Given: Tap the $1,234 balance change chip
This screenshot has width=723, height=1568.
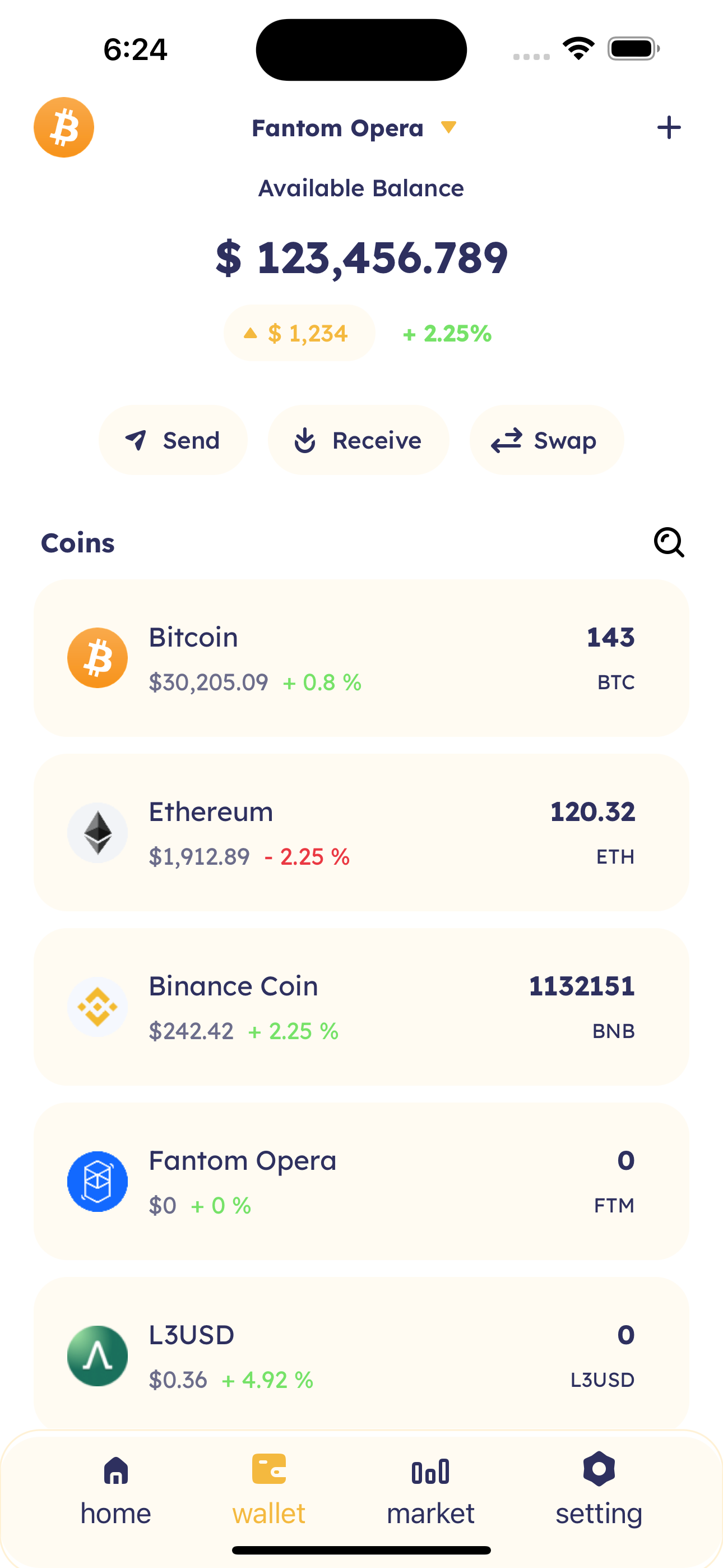Looking at the screenshot, I should point(299,333).
